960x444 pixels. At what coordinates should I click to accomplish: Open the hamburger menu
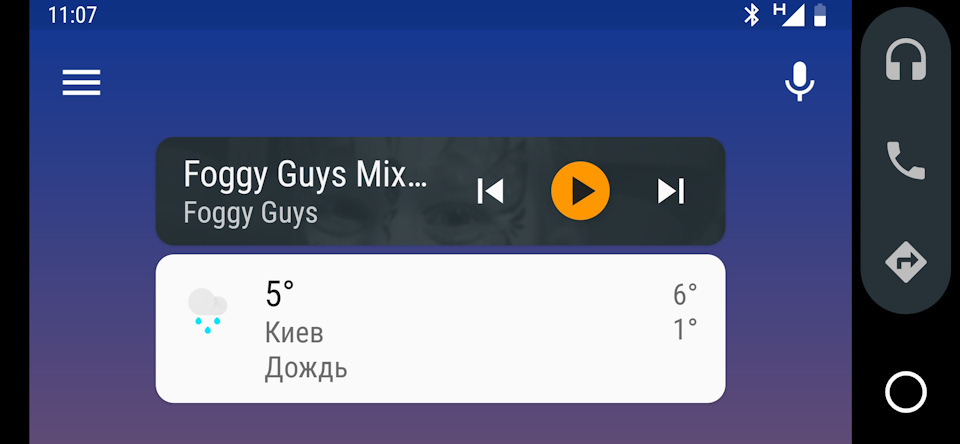tap(82, 82)
